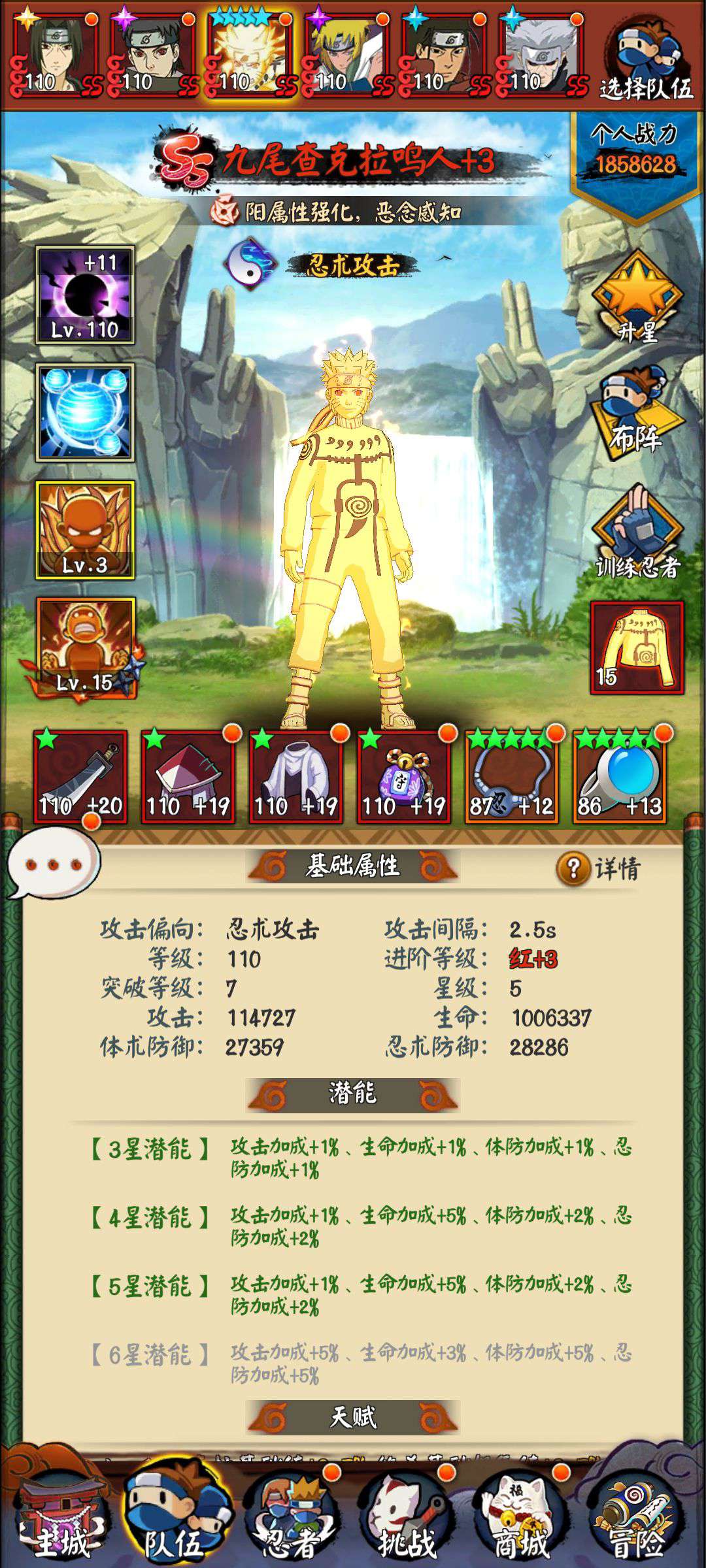706x1568 pixels.
Task: Open the Lv.15 skill icon
Action: pos(85,648)
